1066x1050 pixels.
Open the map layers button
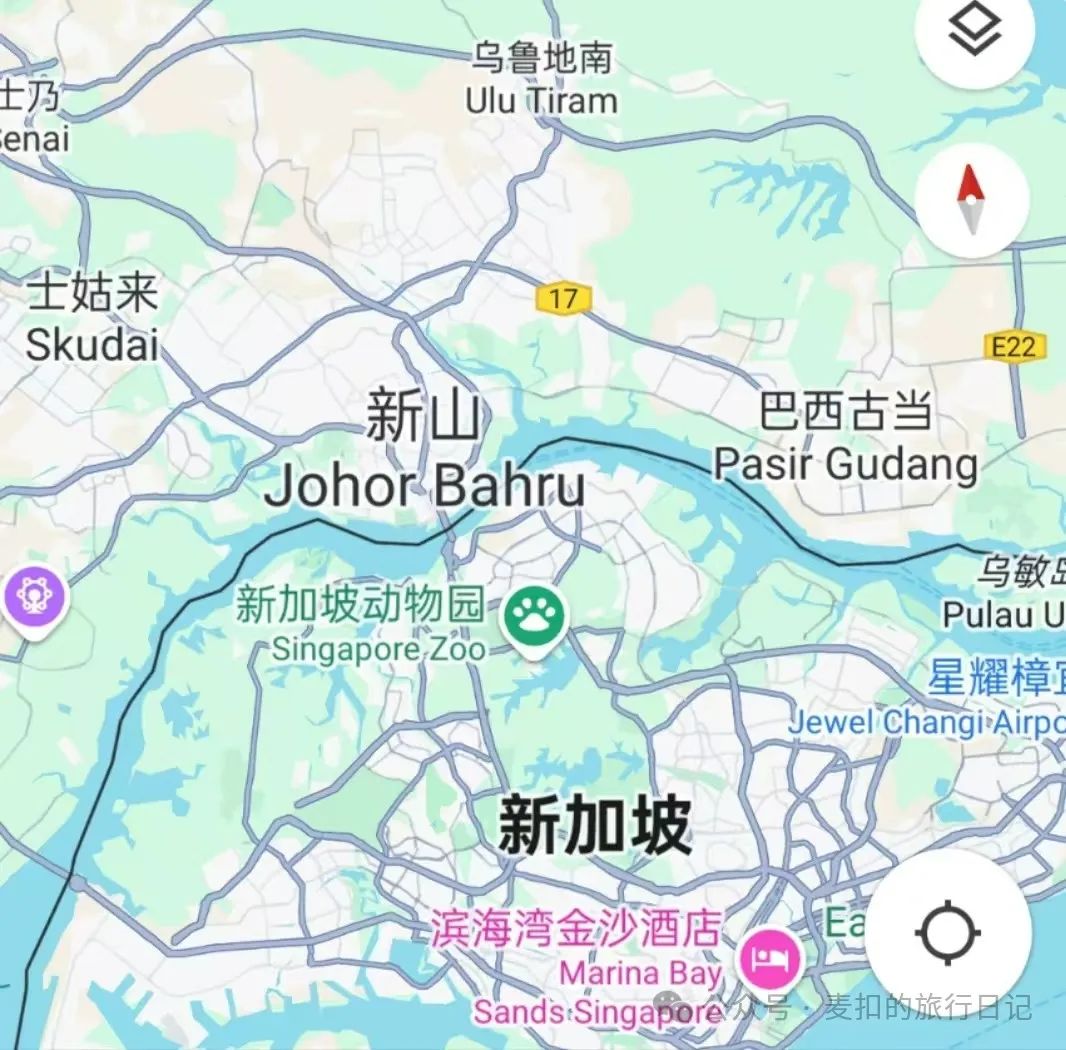tap(974, 34)
